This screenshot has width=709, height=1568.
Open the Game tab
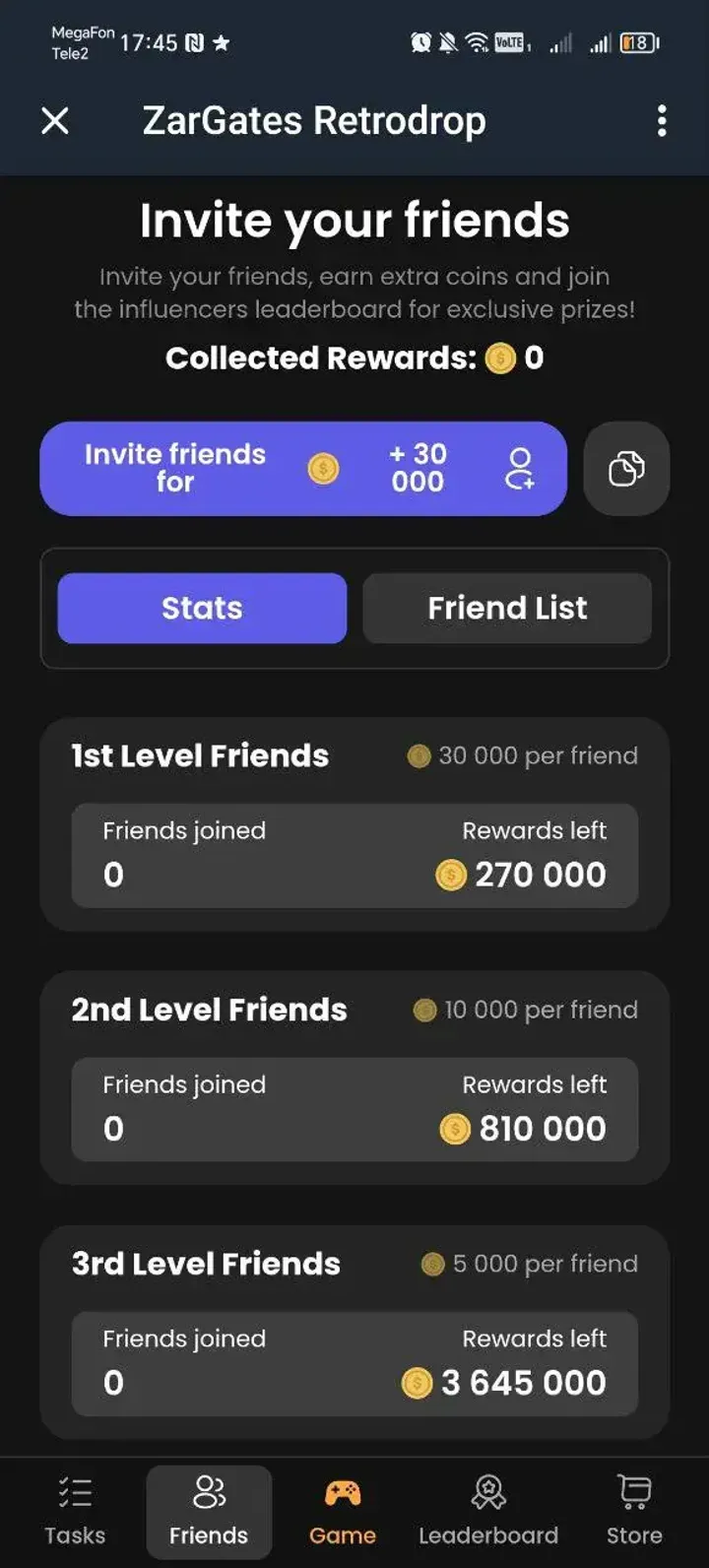point(343,1511)
